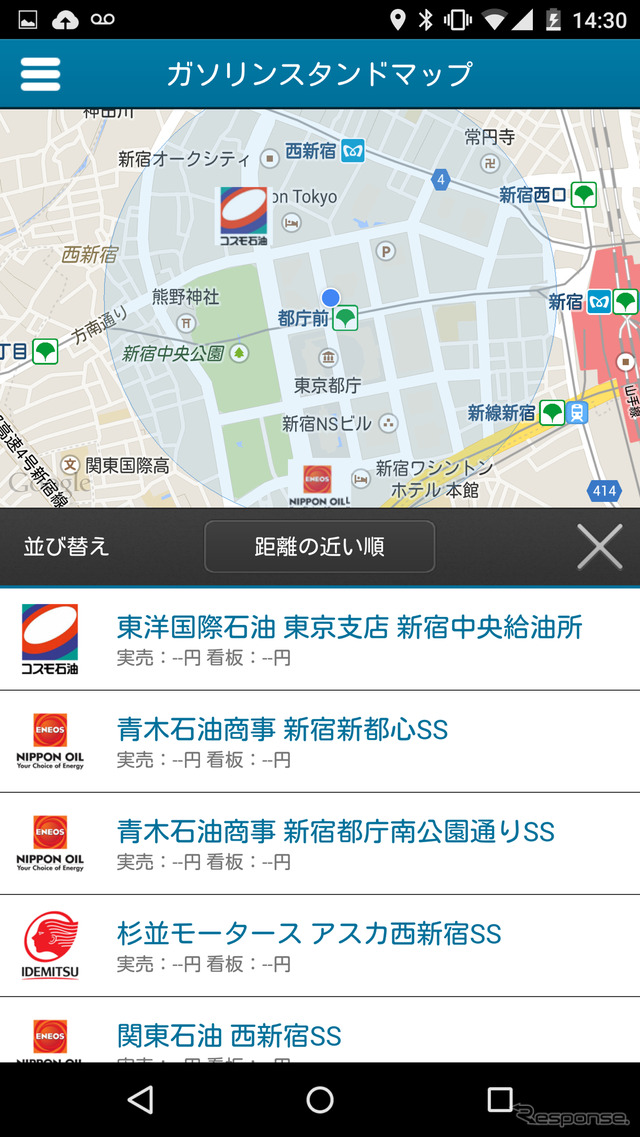Viewport: 640px width, 1137px height.
Task: Tap the コスモ石油 marker on the map
Action: (x=244, y=214)
